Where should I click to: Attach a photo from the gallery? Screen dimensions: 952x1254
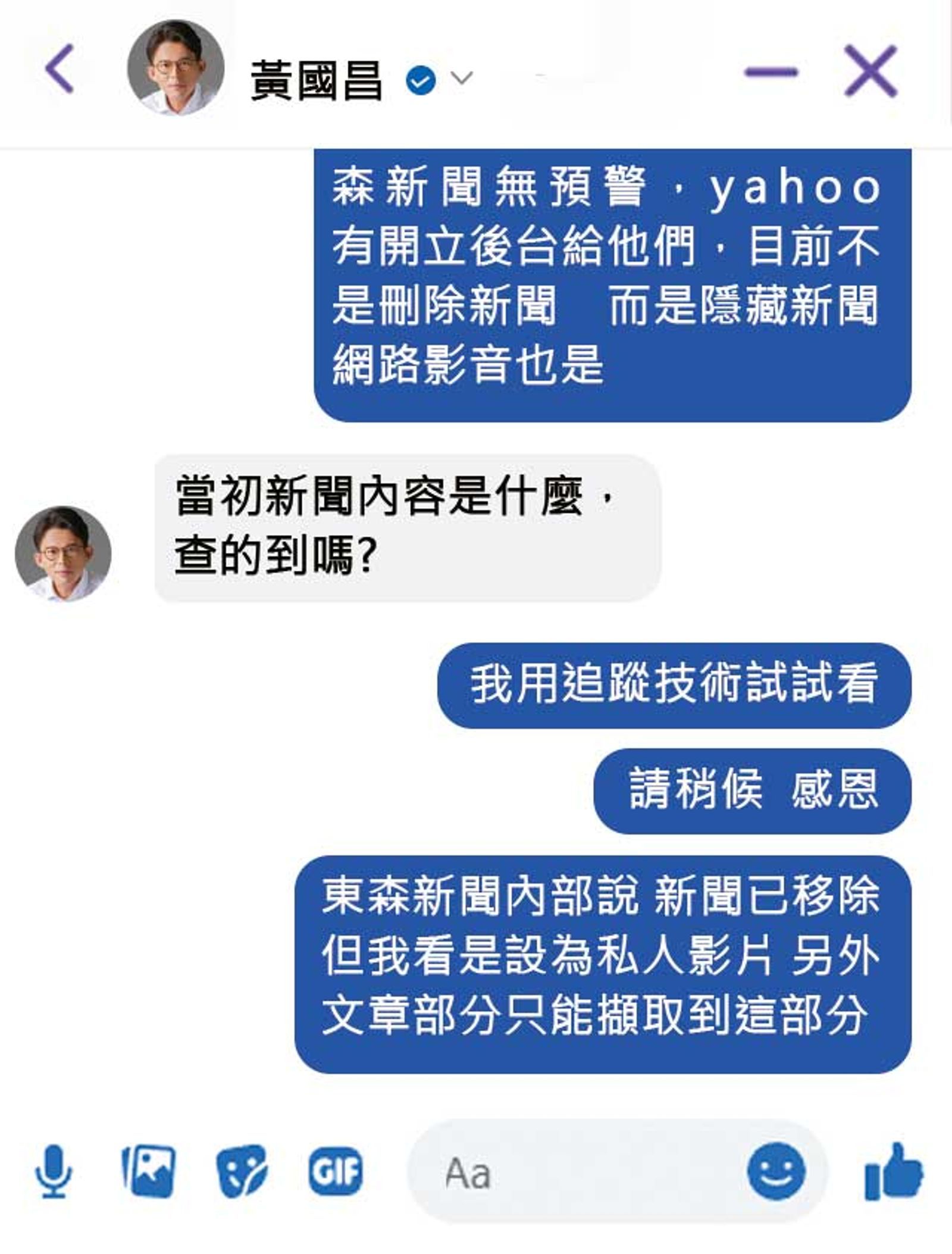pyautogui.click(x=148, y=1171)
